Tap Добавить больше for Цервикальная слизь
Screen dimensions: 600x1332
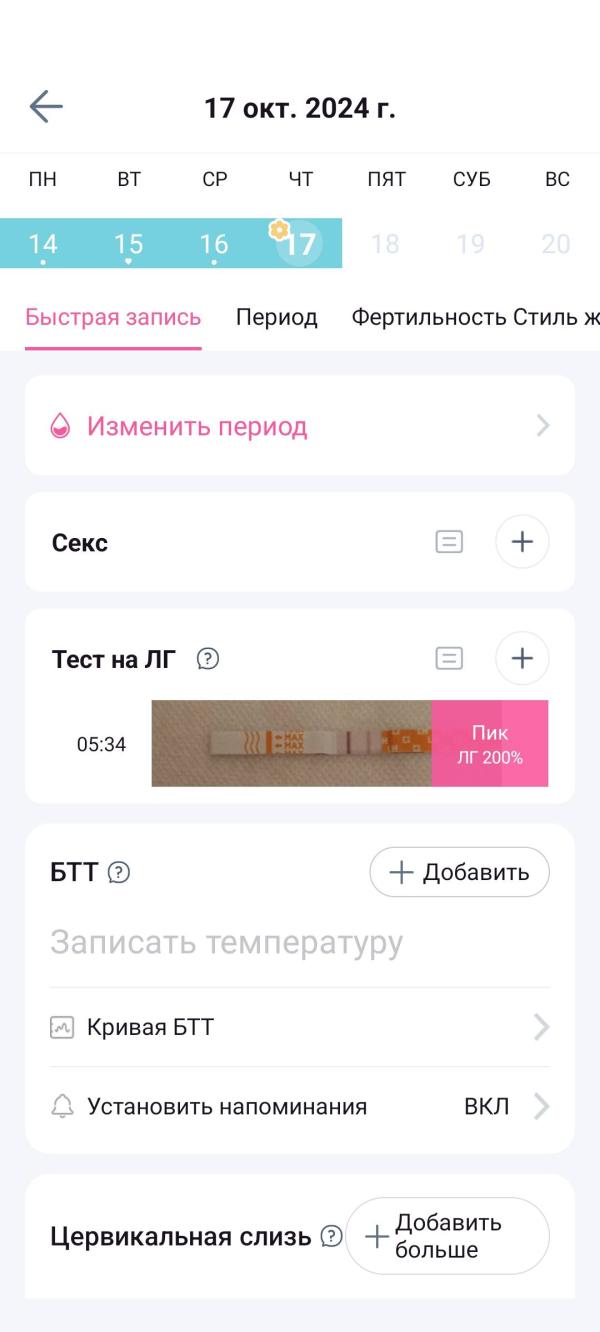[x=447, y=1236]
